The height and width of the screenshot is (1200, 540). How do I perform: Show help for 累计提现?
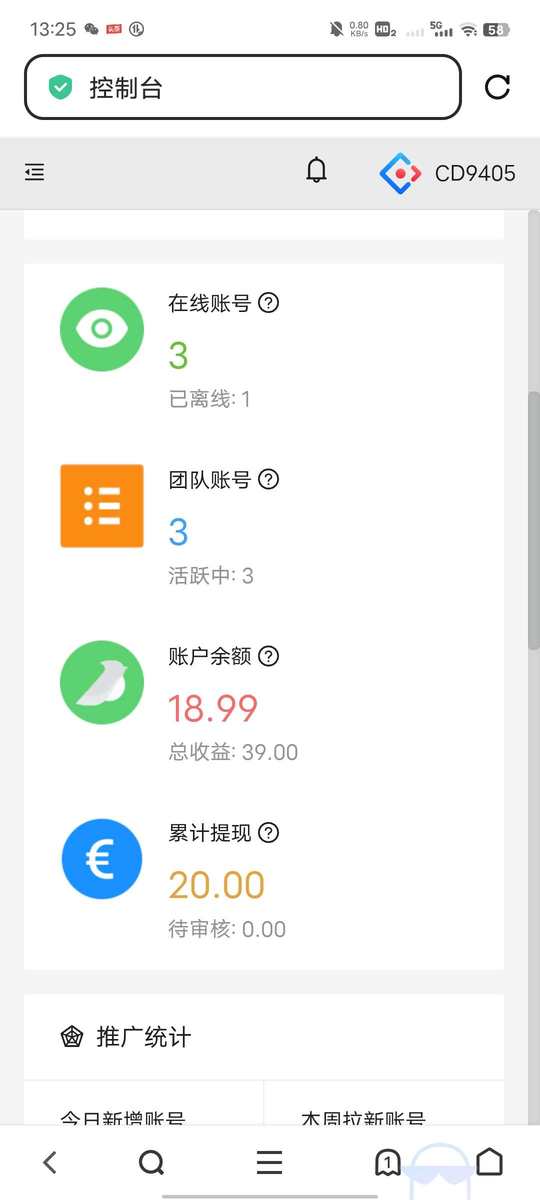(268, 833)
